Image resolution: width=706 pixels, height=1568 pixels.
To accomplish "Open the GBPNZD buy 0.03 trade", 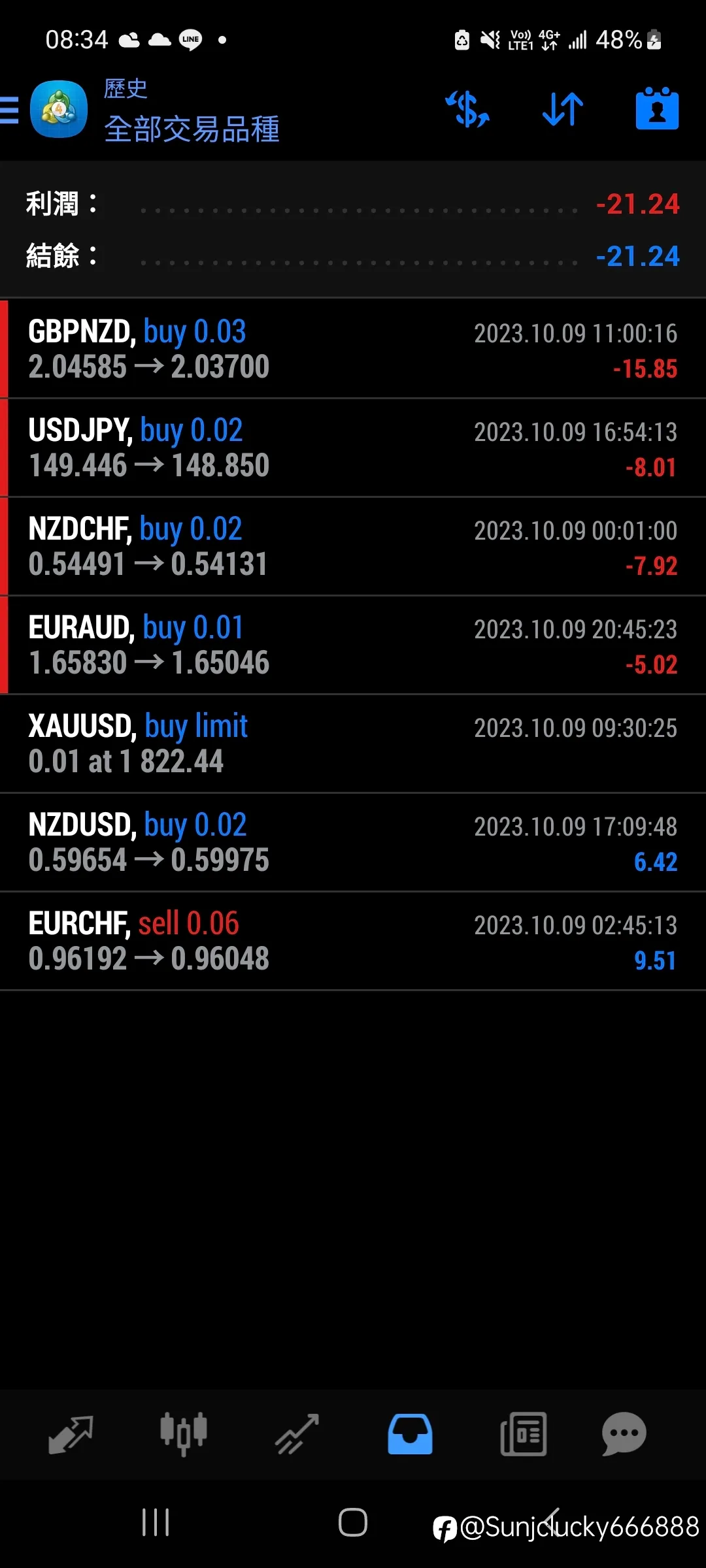I will point(353,349).
